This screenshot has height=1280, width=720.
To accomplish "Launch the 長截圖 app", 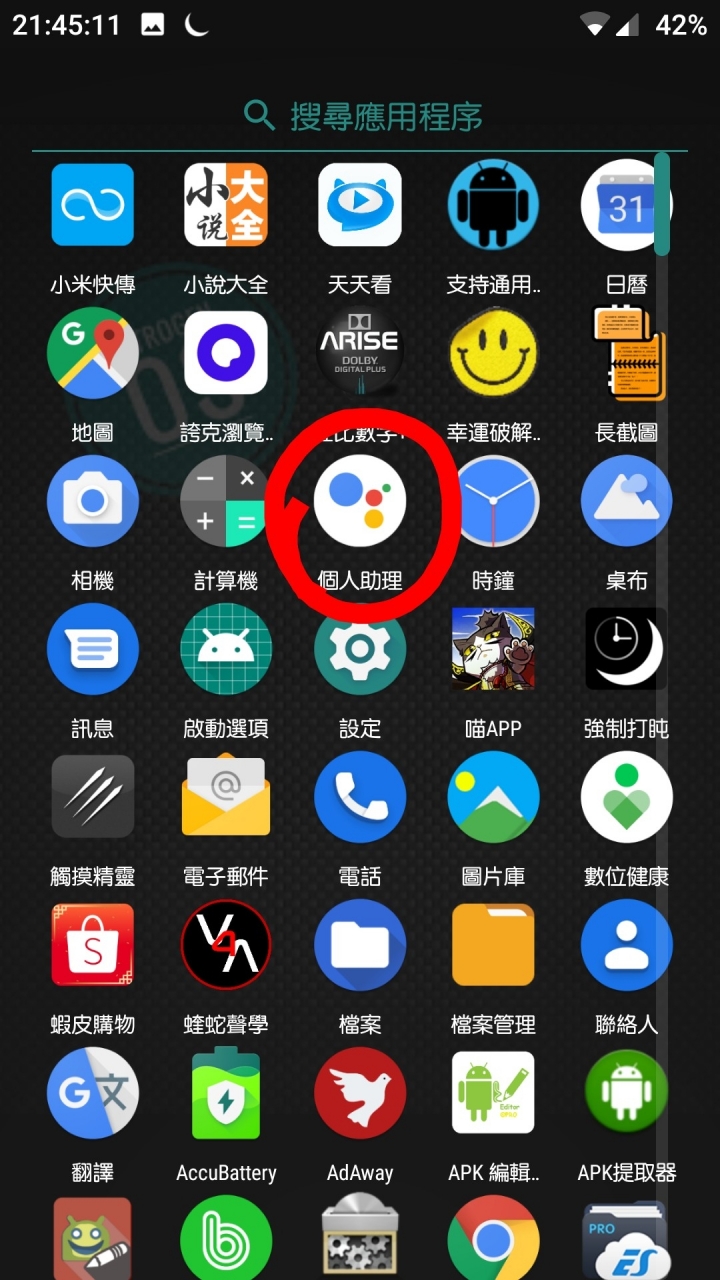I will point(626,353).
